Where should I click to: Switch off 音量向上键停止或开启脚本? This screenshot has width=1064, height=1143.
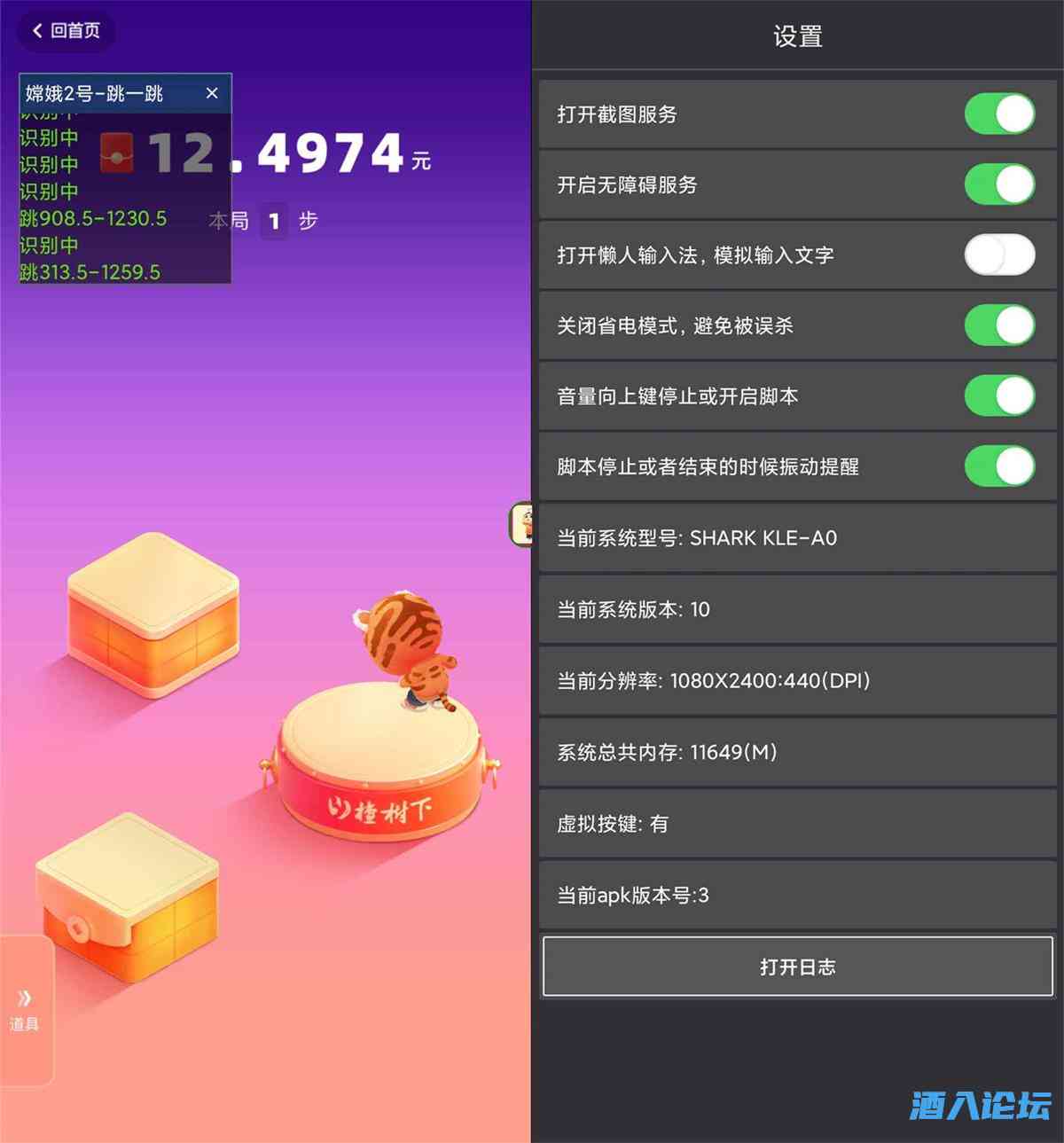(x=999, y=396)
